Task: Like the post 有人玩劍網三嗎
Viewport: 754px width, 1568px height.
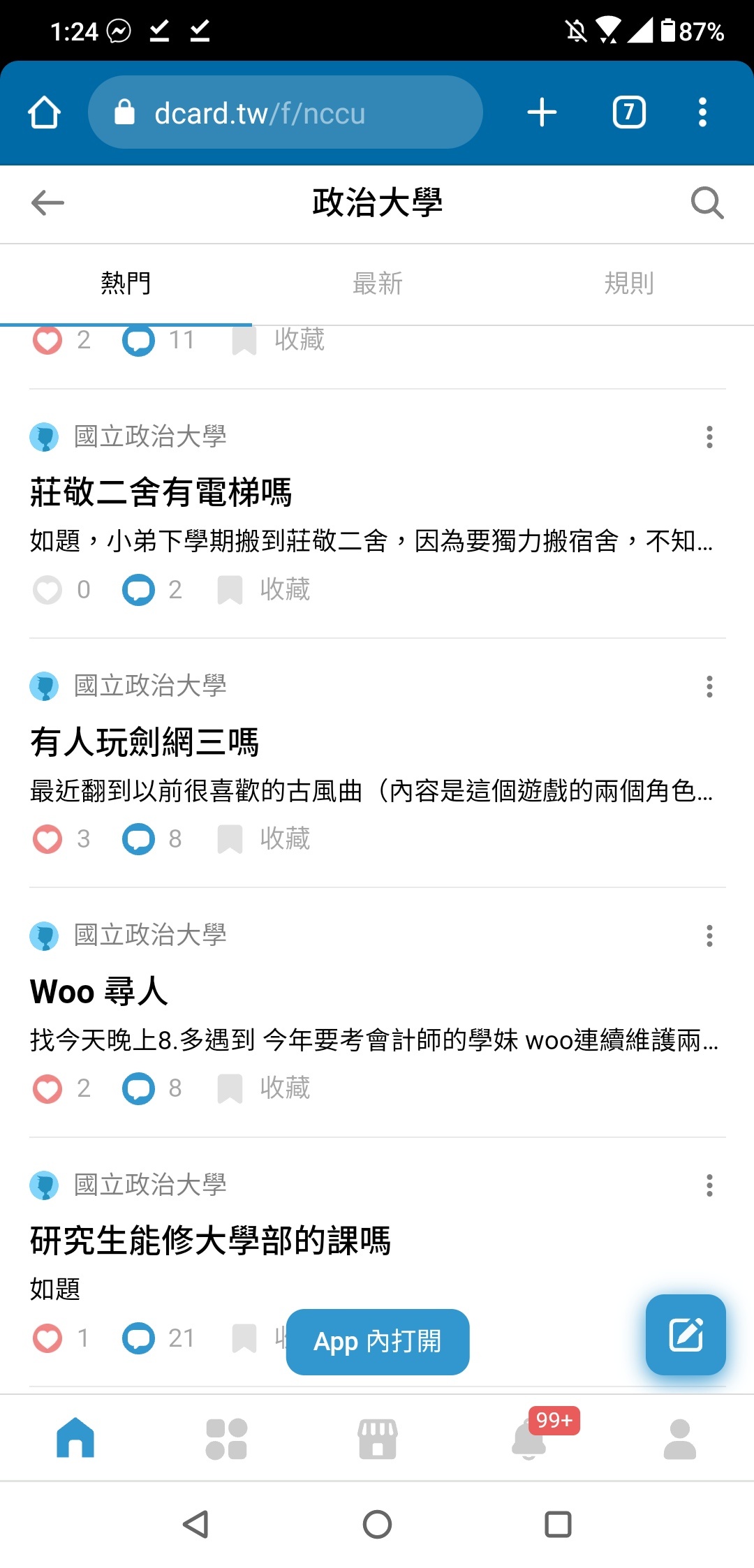Action: pos(47,839)
